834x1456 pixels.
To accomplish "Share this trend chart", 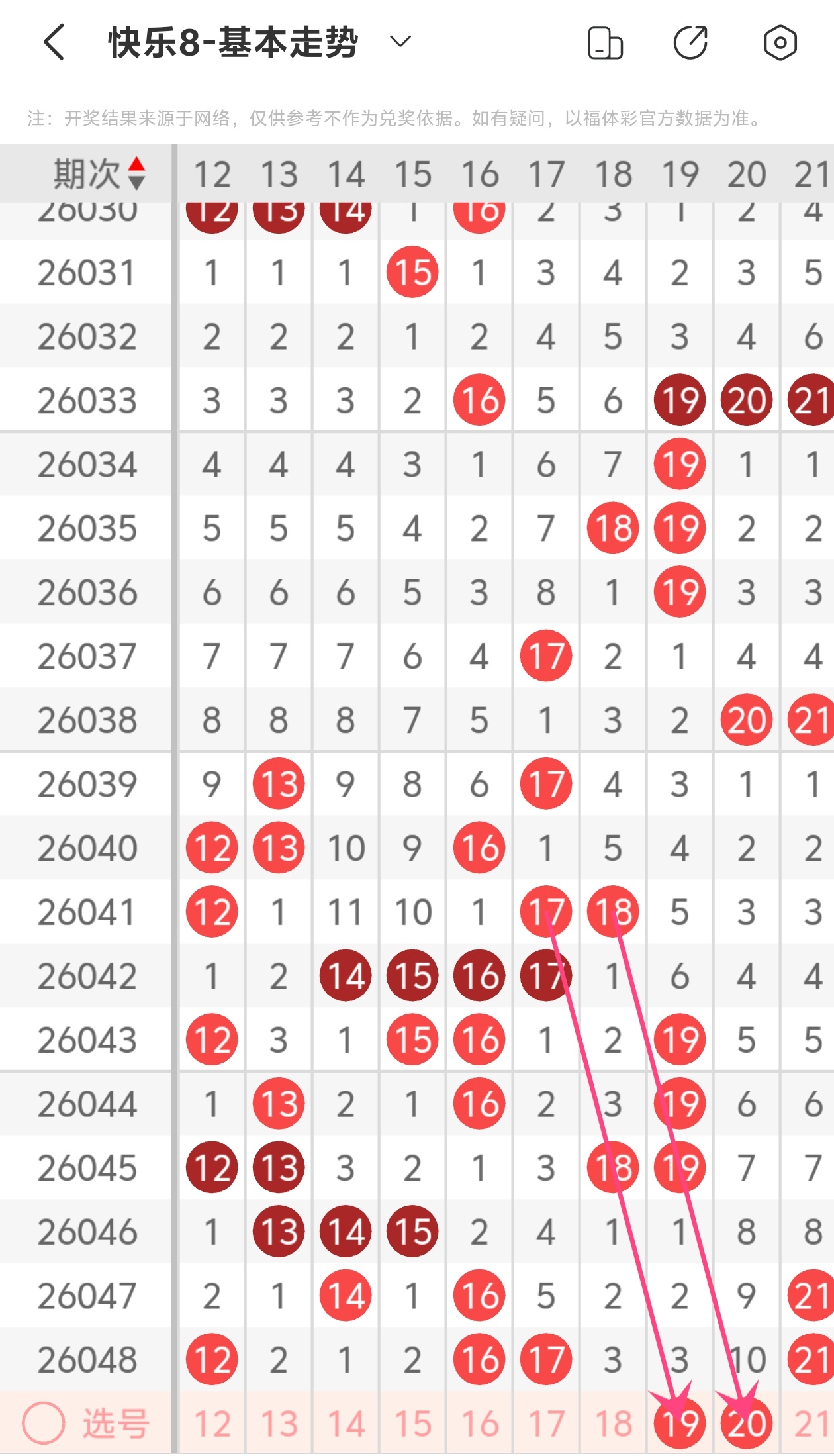I will (x=690, y=43).
